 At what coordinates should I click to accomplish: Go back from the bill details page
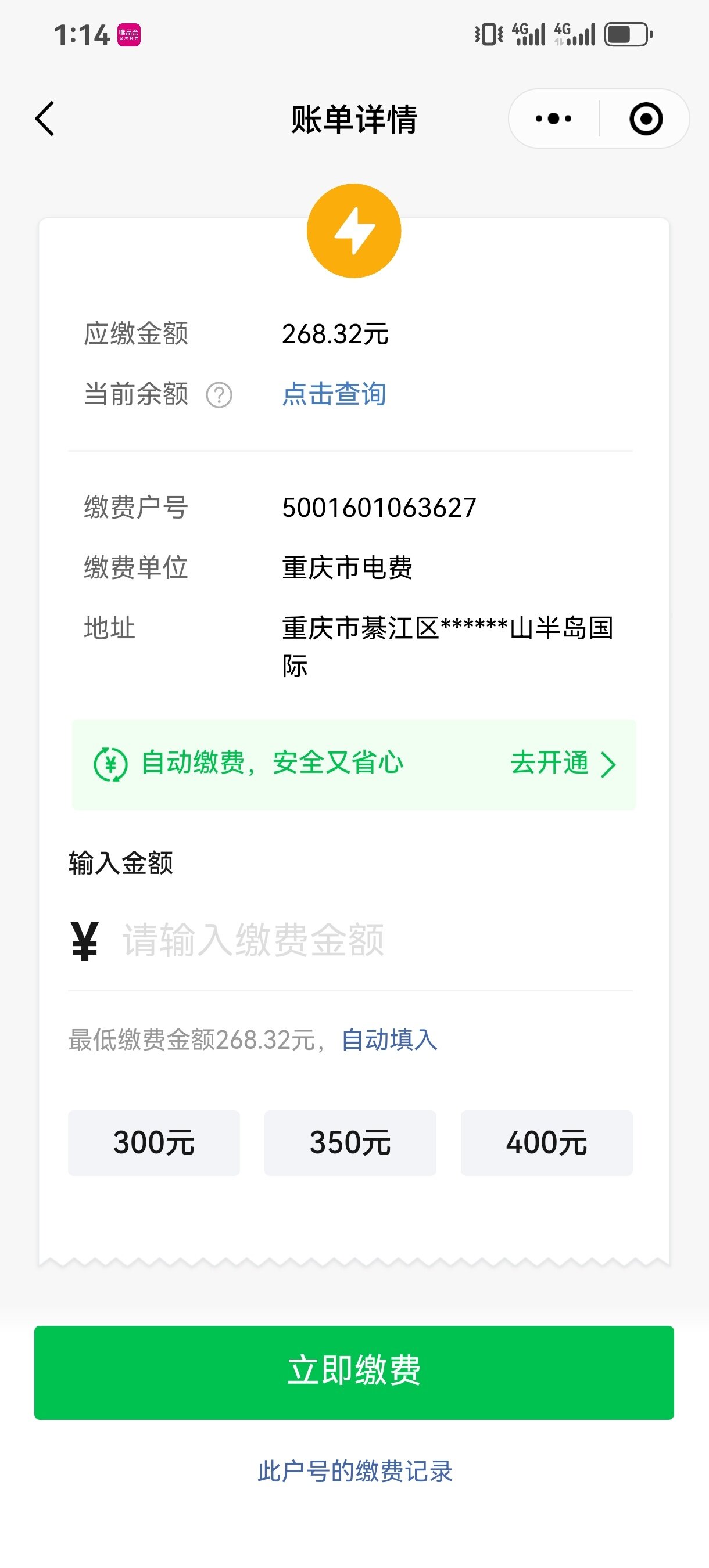click(45, 118)
